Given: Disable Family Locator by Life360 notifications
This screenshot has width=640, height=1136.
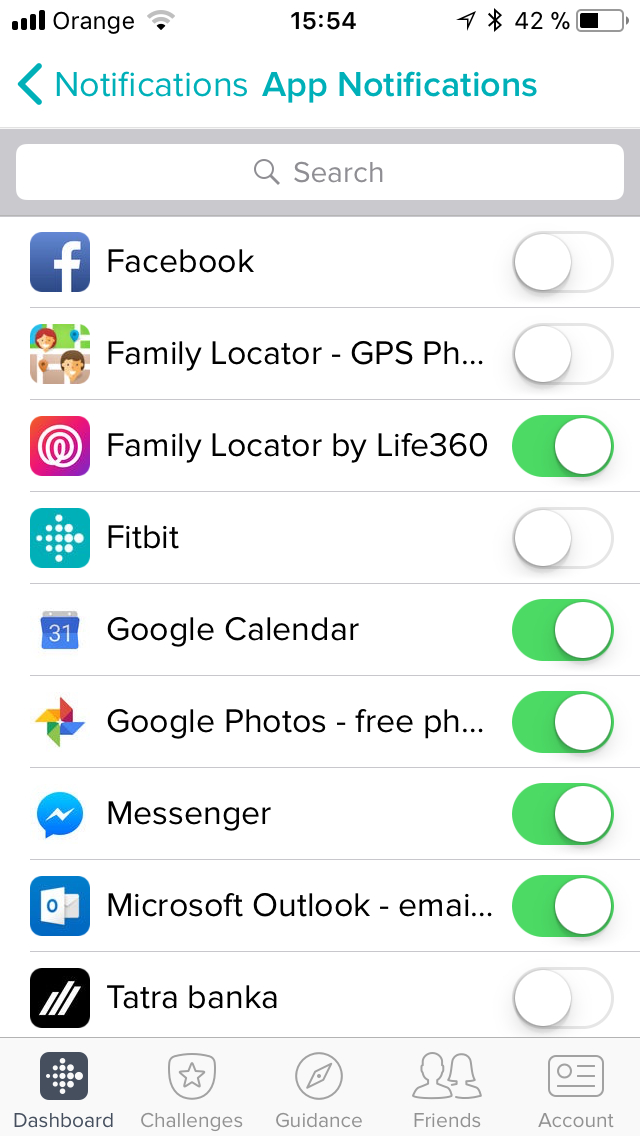Looking at the screenshot, I should click(x=562, y=446).
